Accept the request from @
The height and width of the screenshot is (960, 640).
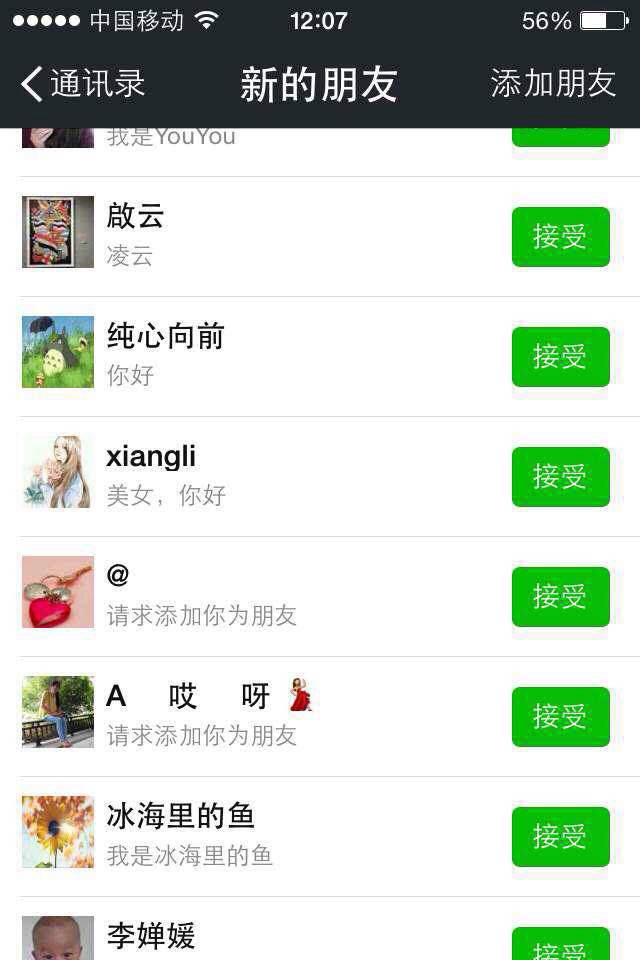[x=560, y=597]
